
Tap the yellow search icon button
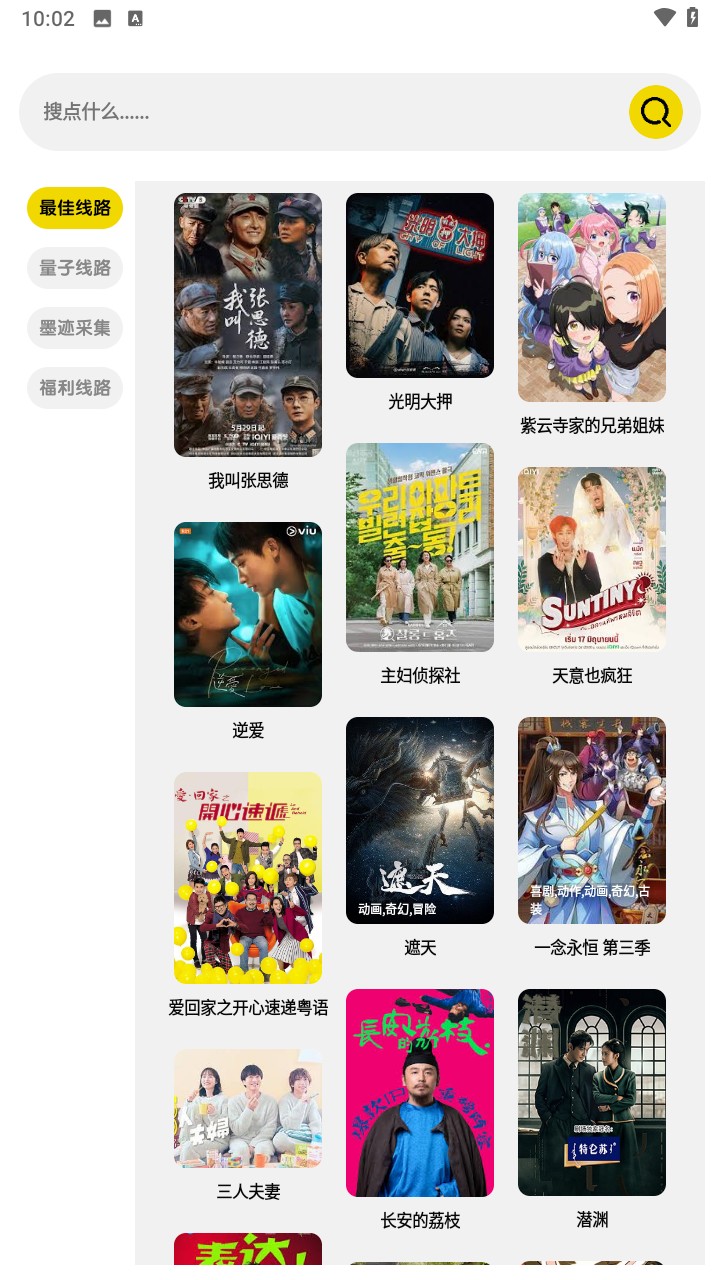(655, 112)
